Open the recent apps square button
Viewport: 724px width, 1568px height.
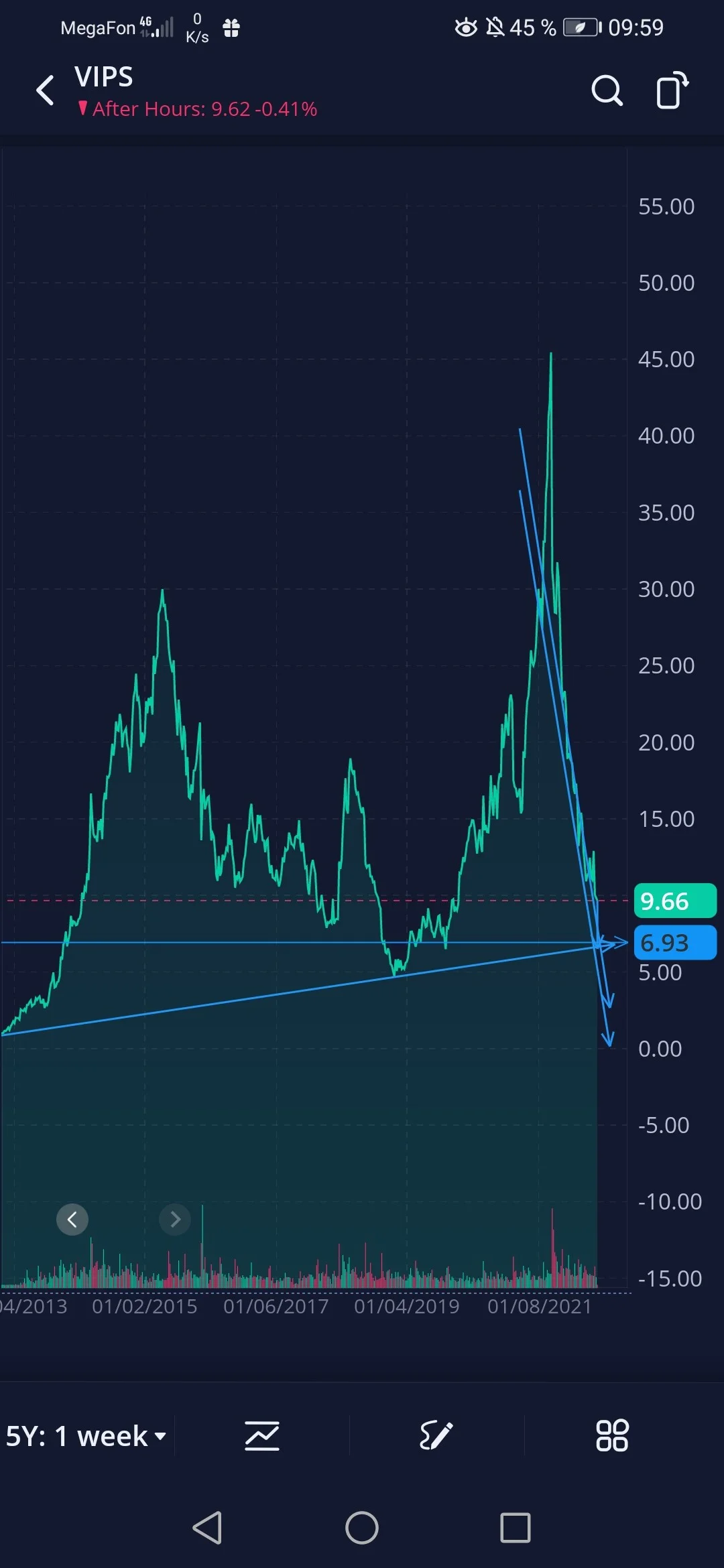pos(516,1528)
